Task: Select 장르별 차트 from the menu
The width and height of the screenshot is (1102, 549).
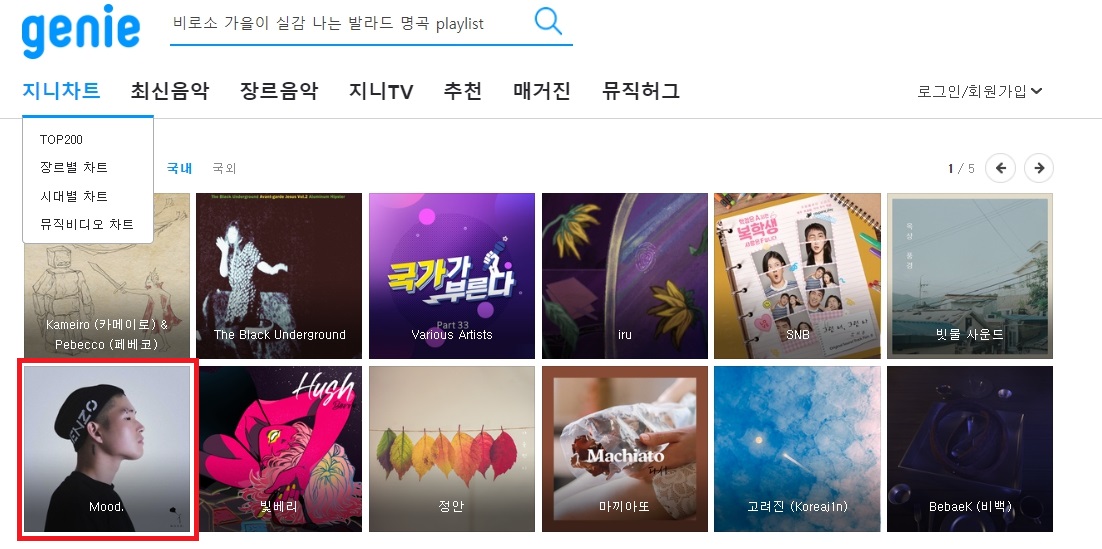Action: click(74, 167)
